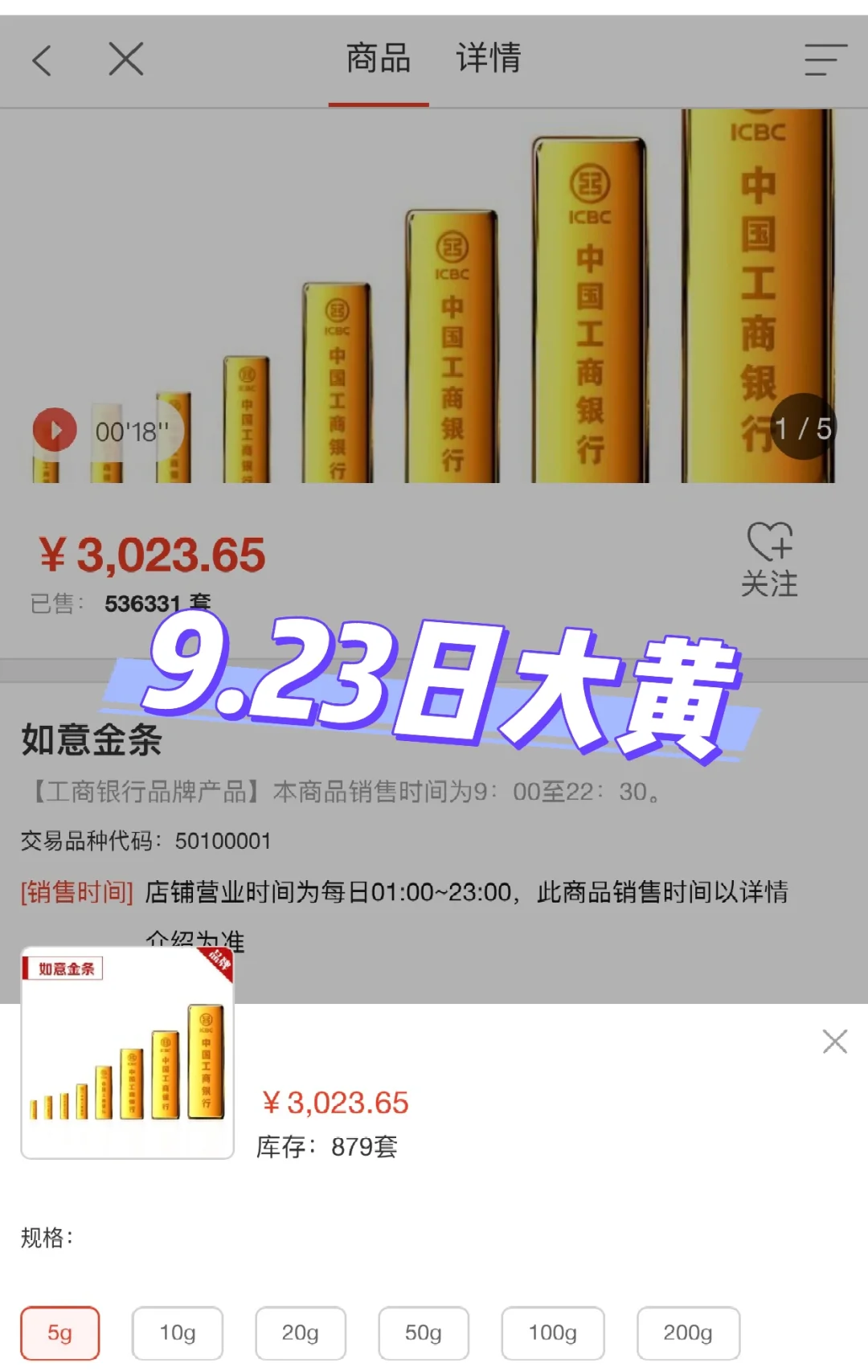Open the menu via hamburger icon top right
The width and height of the screenshot is (868, 1372).
pos(825,59)
